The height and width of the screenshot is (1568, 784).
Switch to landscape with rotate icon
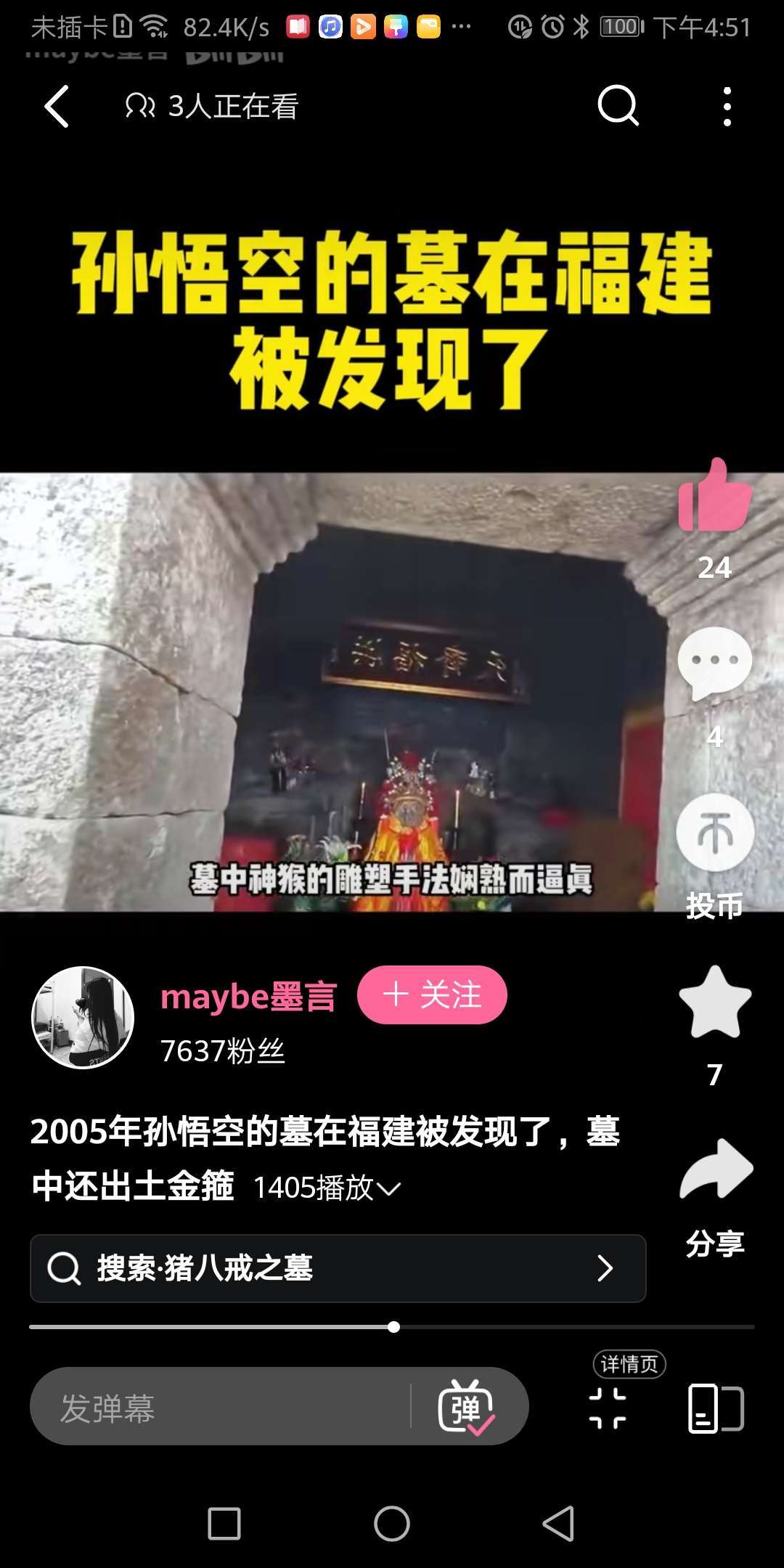click(x=716, y=1408)
